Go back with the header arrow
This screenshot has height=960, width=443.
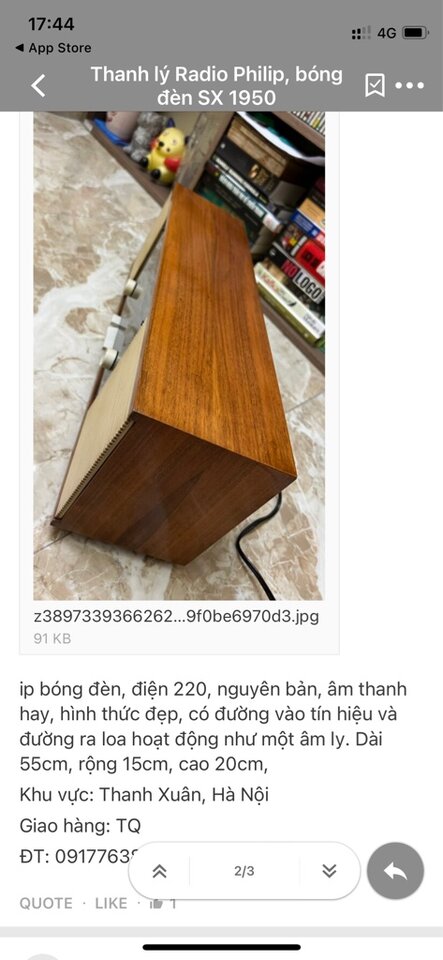pyautogui.click(x=39, y=86)
